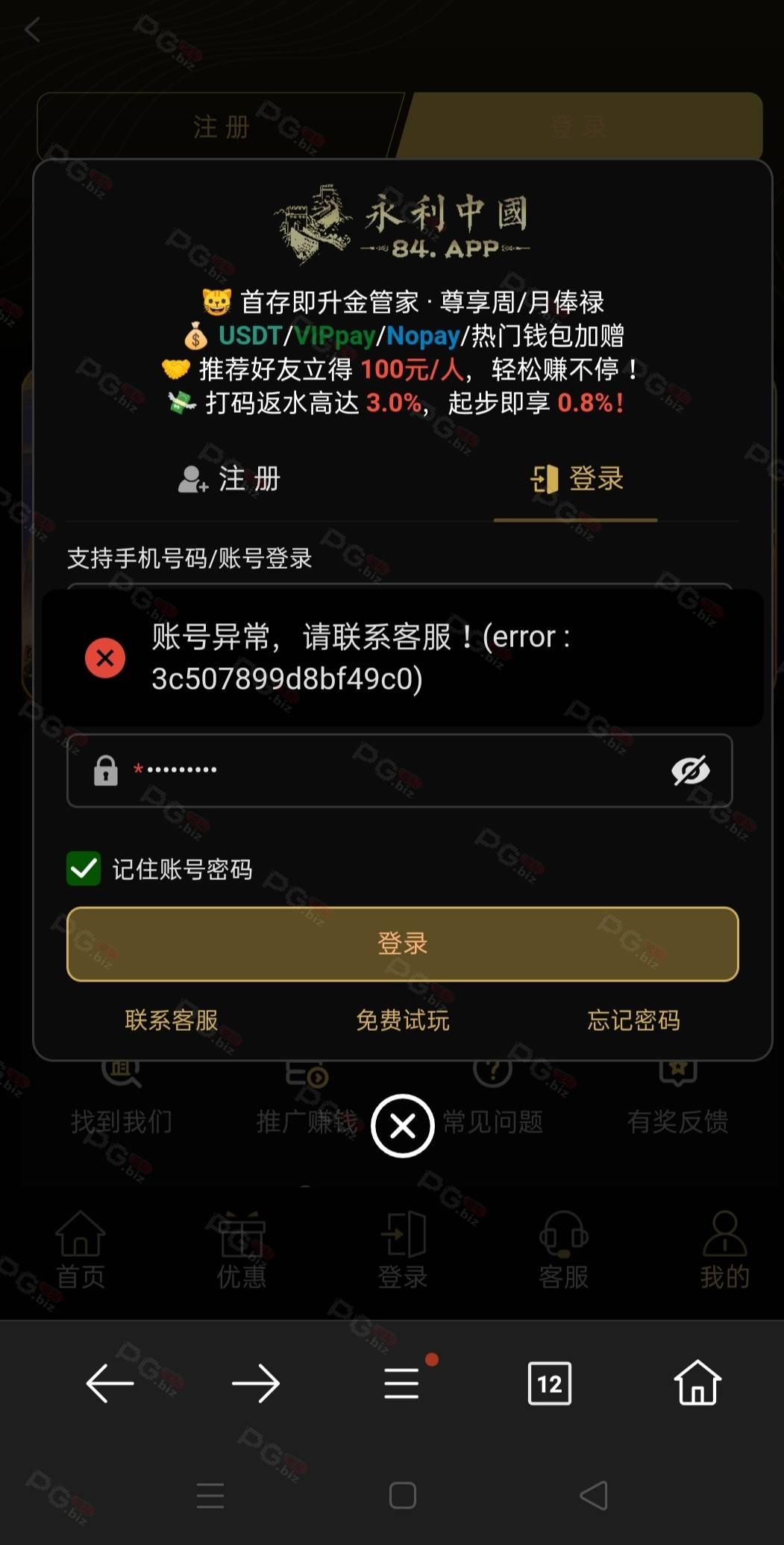Open browser tabs showing 12
This screenshot has height=1545, width=784.
coord(550,1383)
